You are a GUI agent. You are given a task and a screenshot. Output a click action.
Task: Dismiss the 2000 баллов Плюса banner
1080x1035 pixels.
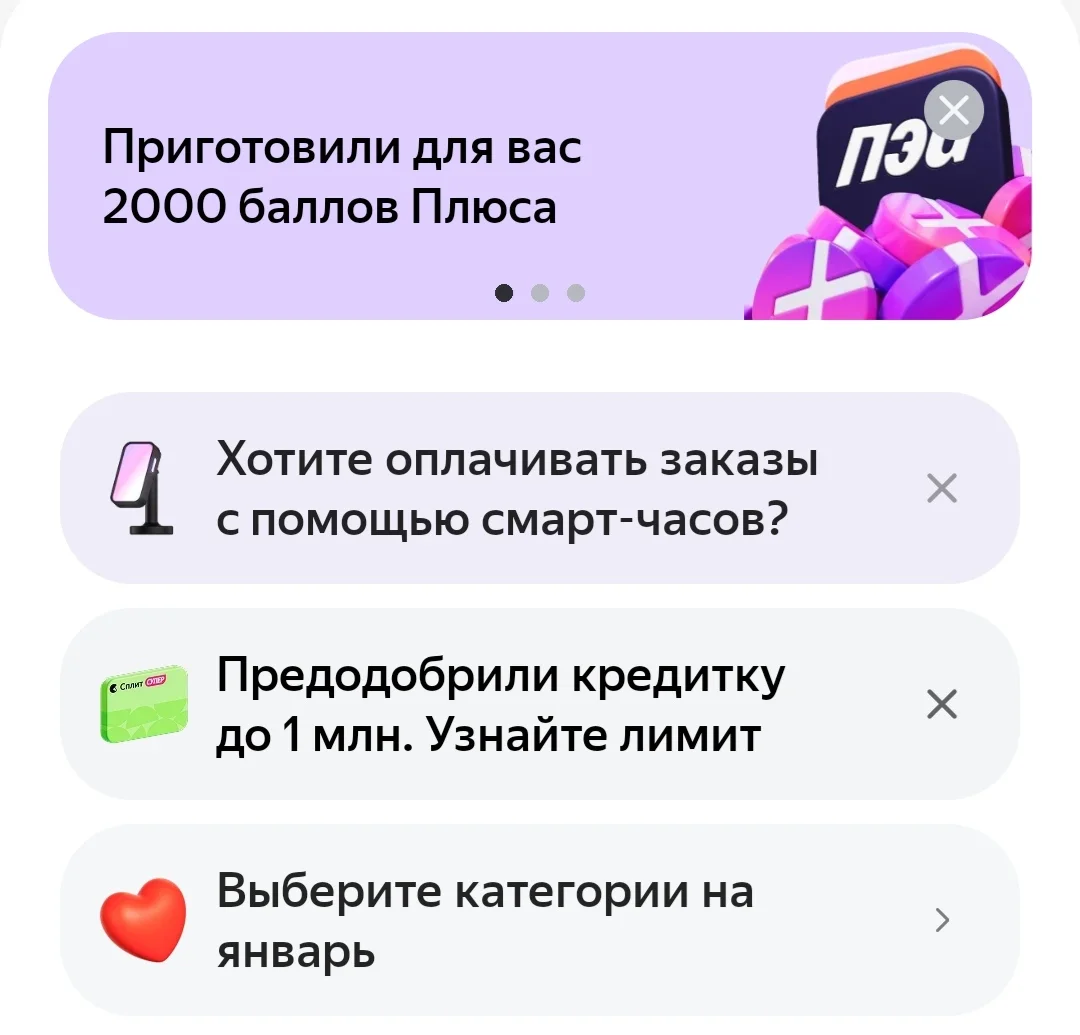[954, 110]
